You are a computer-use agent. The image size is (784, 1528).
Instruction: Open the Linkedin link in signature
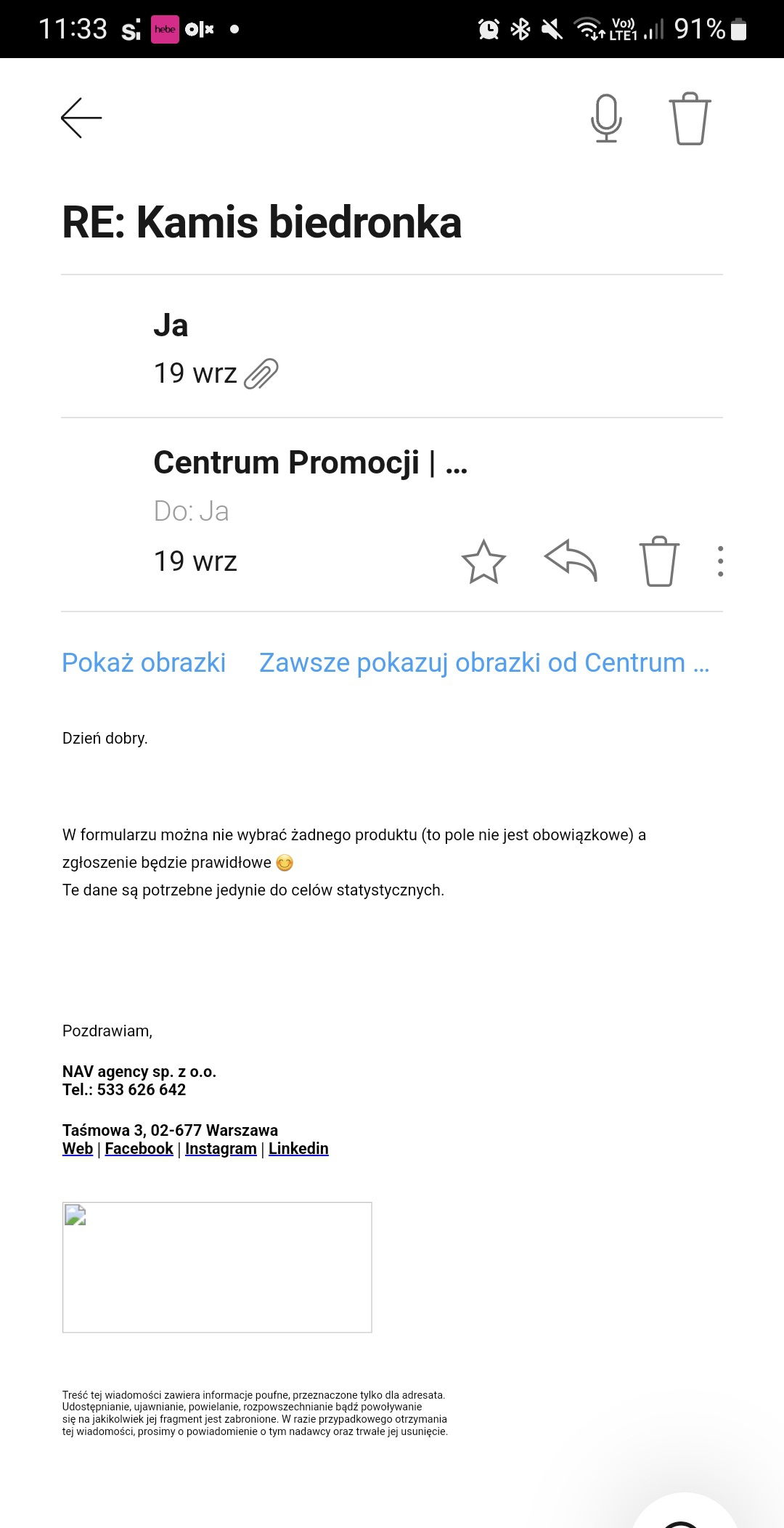(x=298, y=1148)
